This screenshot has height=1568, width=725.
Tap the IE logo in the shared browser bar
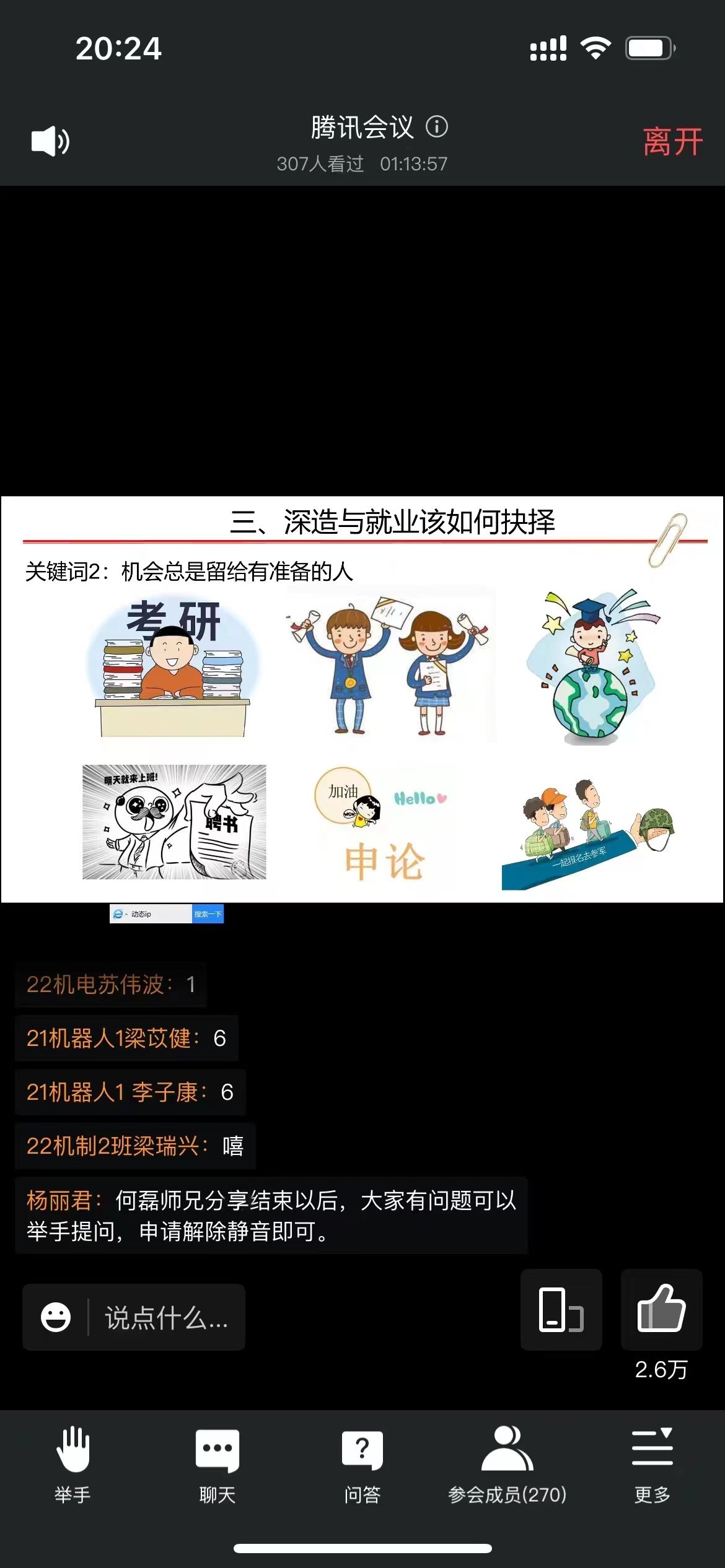pos(118,913)
